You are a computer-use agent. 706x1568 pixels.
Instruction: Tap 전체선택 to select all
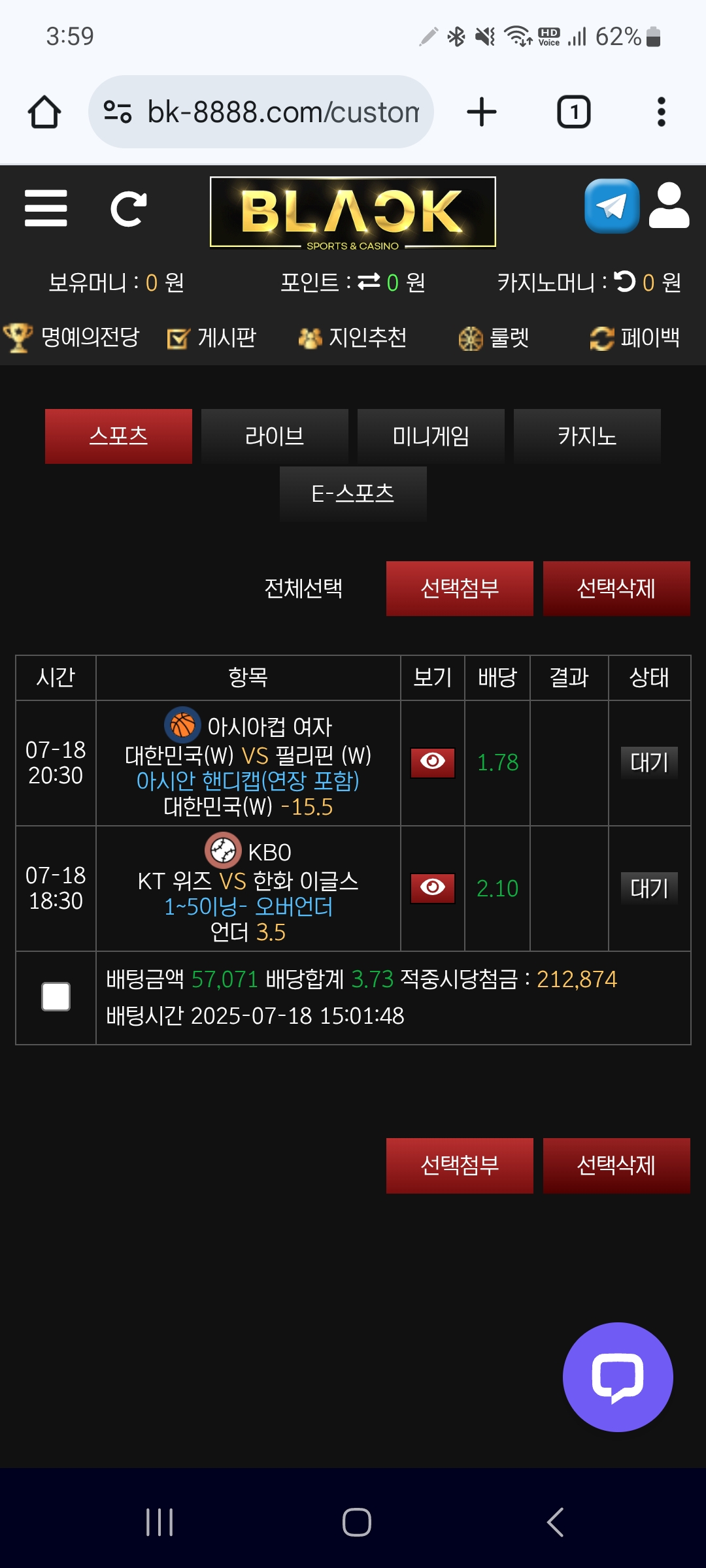tap(303, 589)
